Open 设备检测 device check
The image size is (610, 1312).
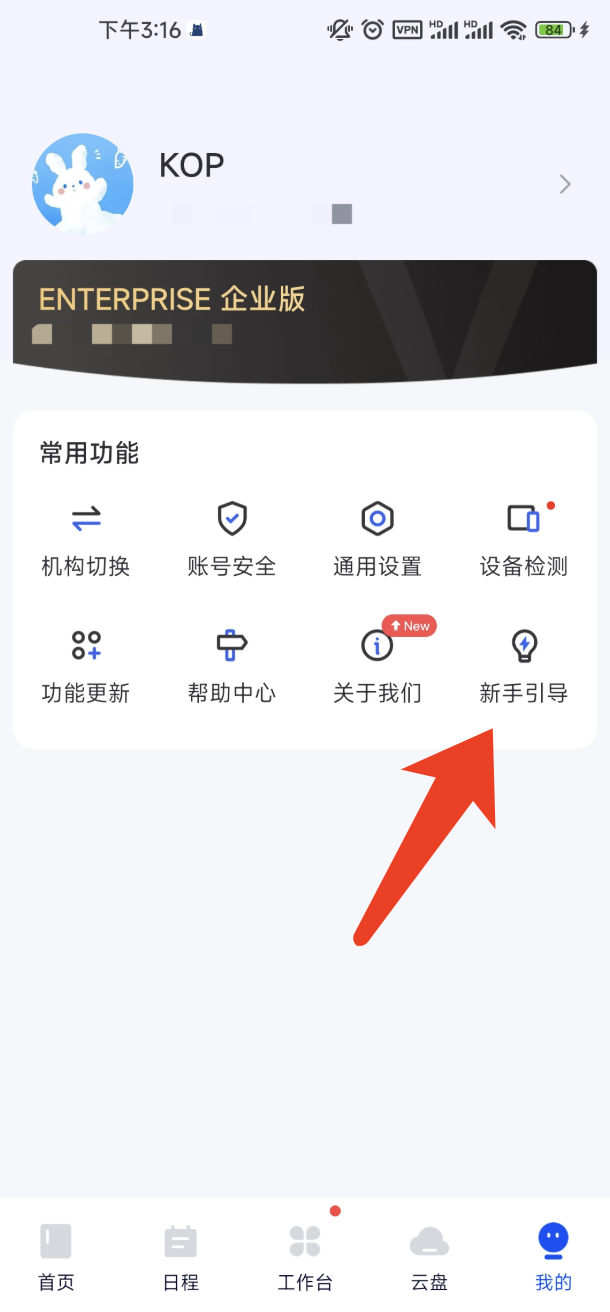[524, 540]
